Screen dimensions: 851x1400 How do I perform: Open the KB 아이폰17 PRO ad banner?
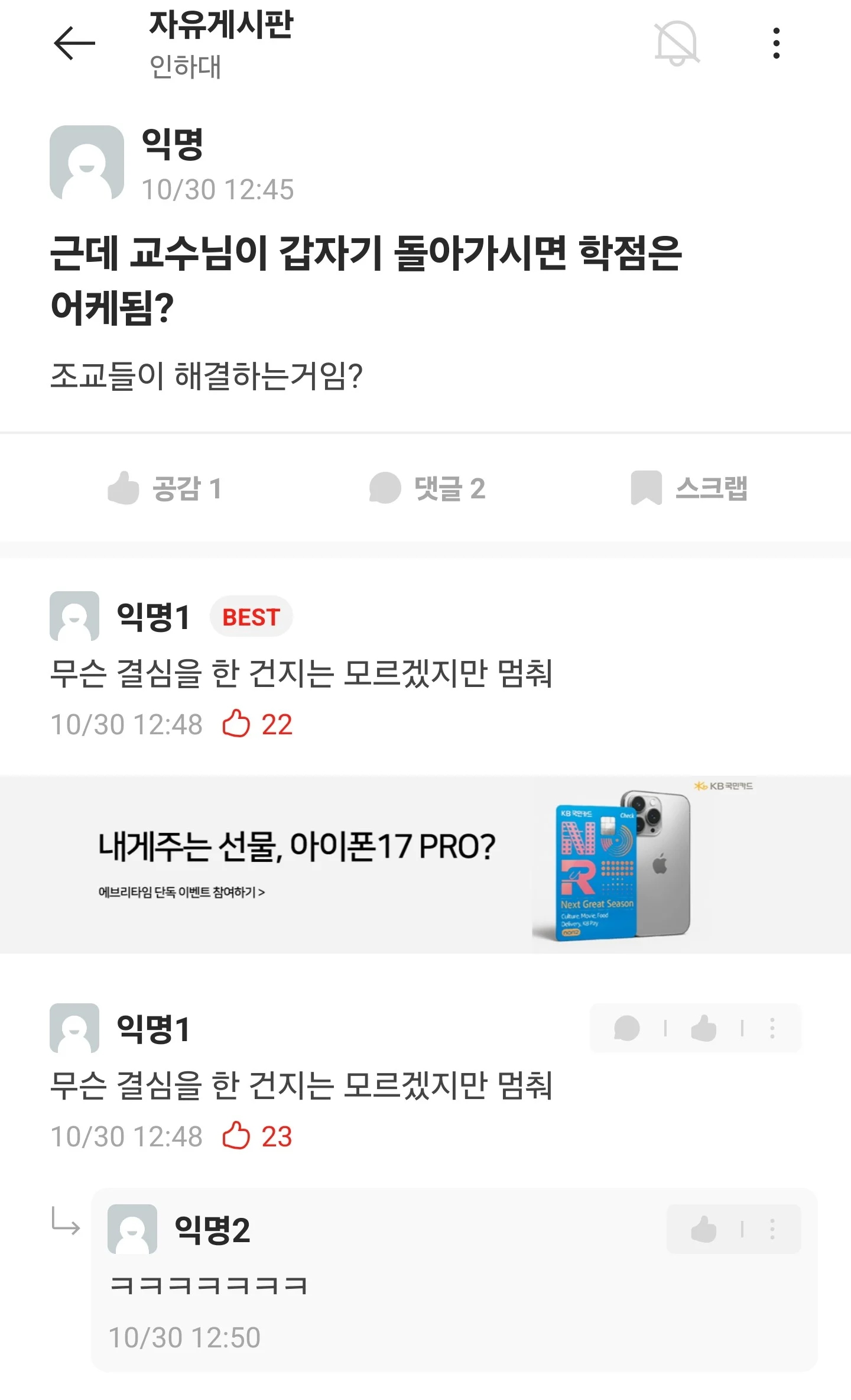(x=425, y=864)
